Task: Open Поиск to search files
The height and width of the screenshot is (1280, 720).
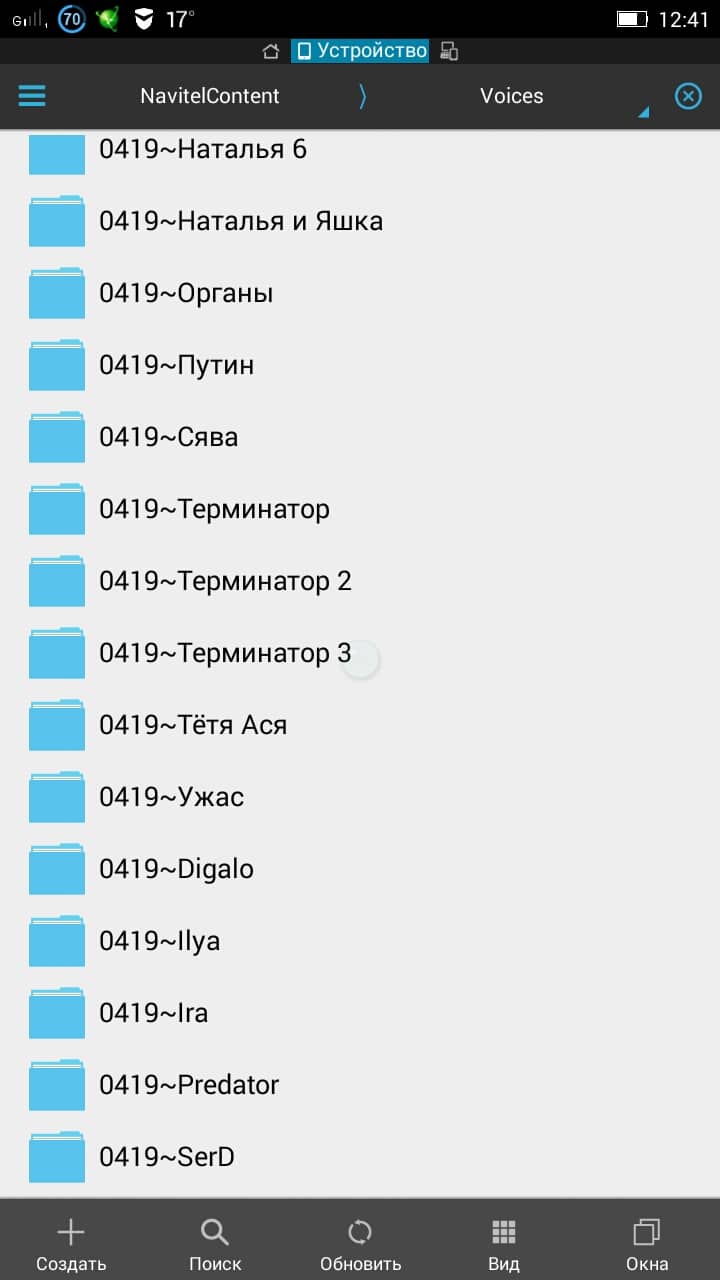Action: [x=215, y=1244]
